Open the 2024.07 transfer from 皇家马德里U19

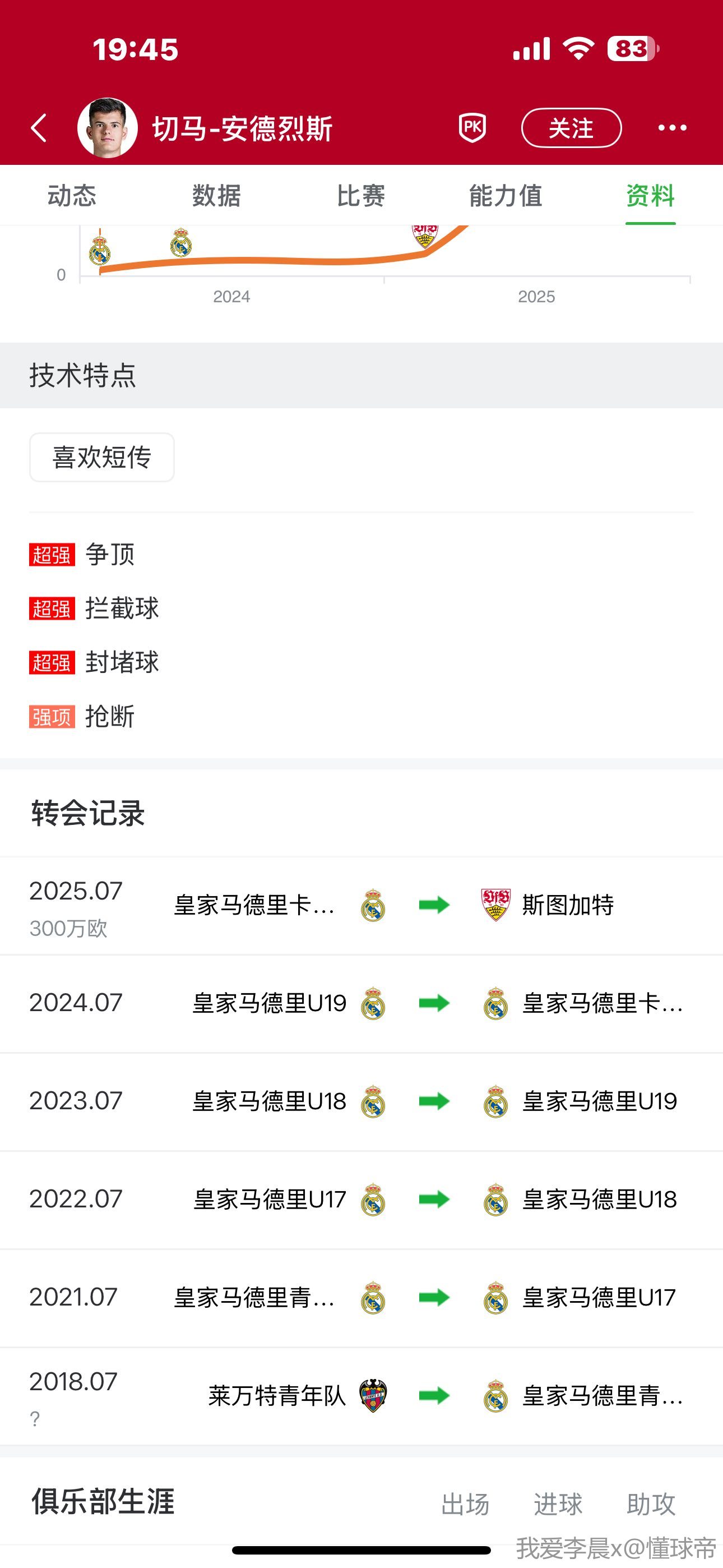[361, 1003]
